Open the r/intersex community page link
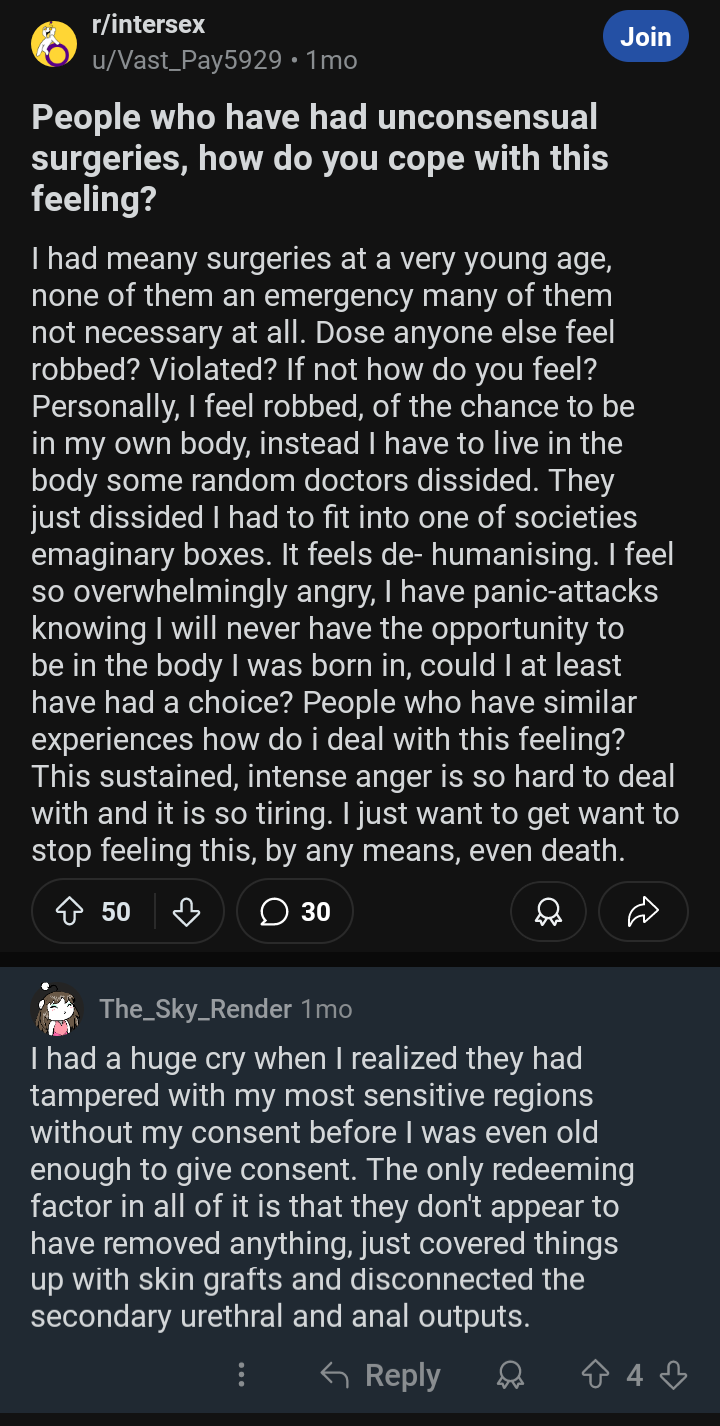 pos(148,25)
